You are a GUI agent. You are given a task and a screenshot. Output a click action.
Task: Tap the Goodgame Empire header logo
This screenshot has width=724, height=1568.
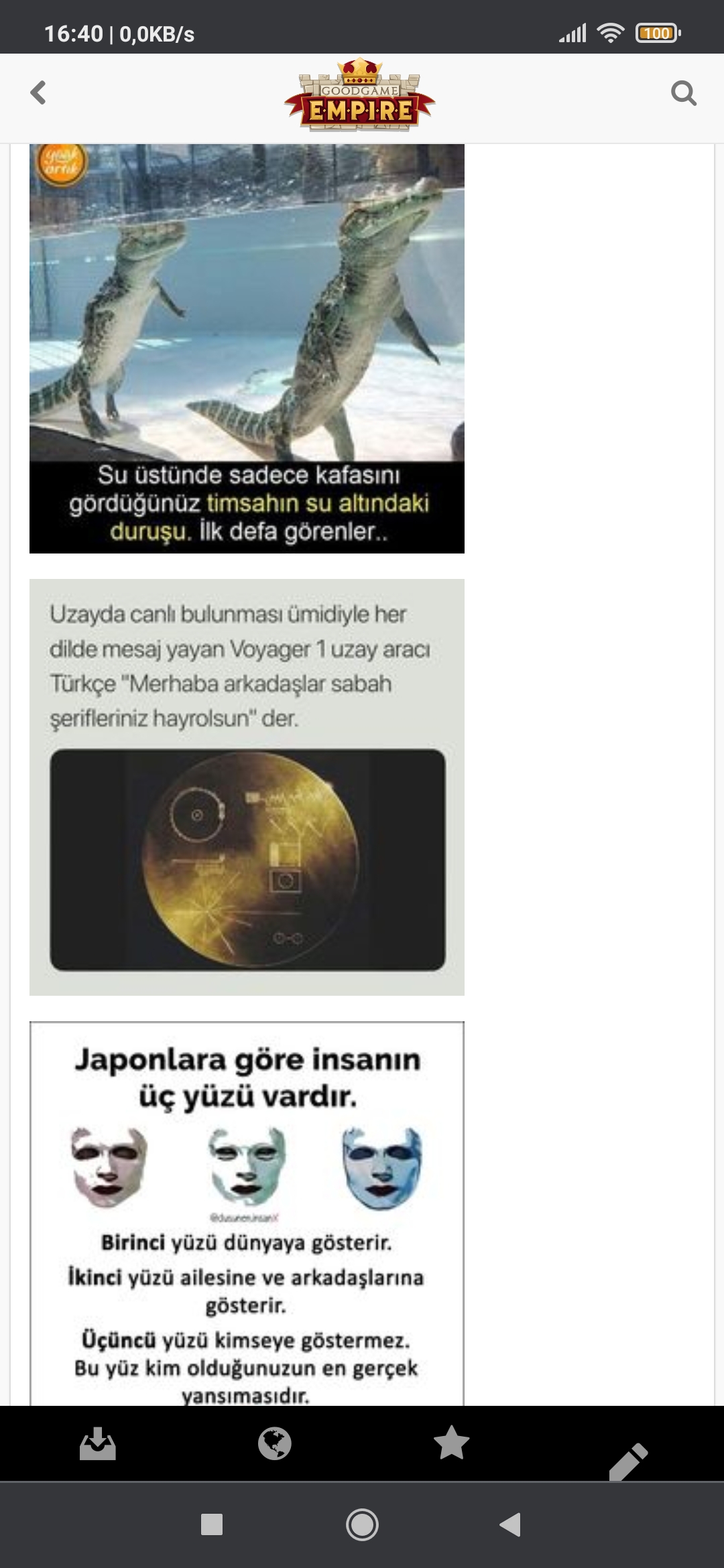point(360,94)
